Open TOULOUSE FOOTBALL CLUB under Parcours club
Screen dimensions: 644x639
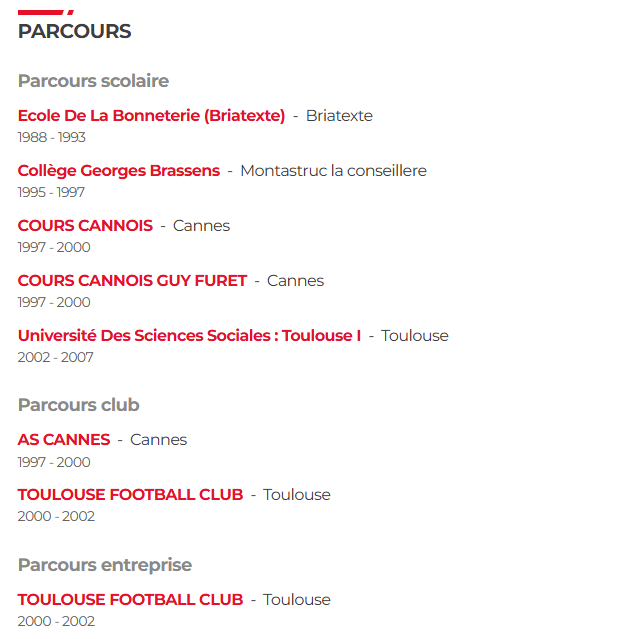pos(130,494)
